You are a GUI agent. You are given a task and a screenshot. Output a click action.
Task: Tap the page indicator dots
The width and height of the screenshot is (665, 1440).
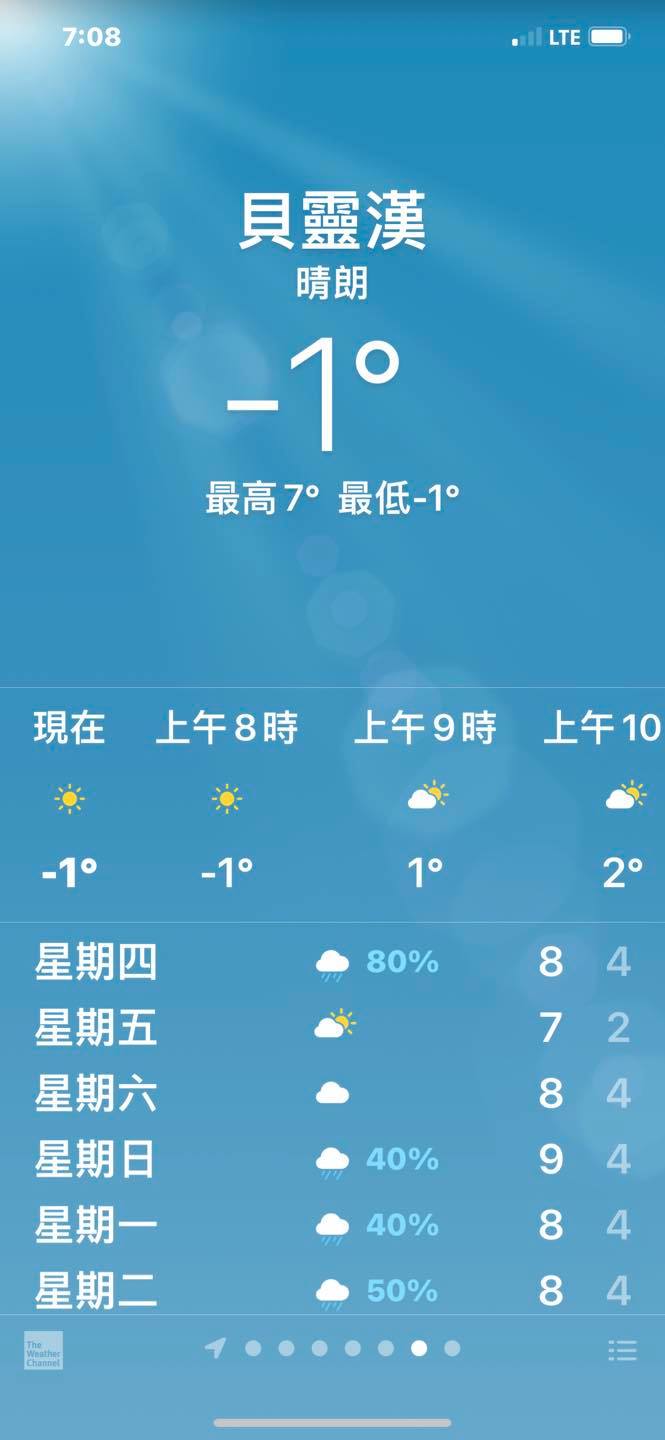coord(334,1349)
